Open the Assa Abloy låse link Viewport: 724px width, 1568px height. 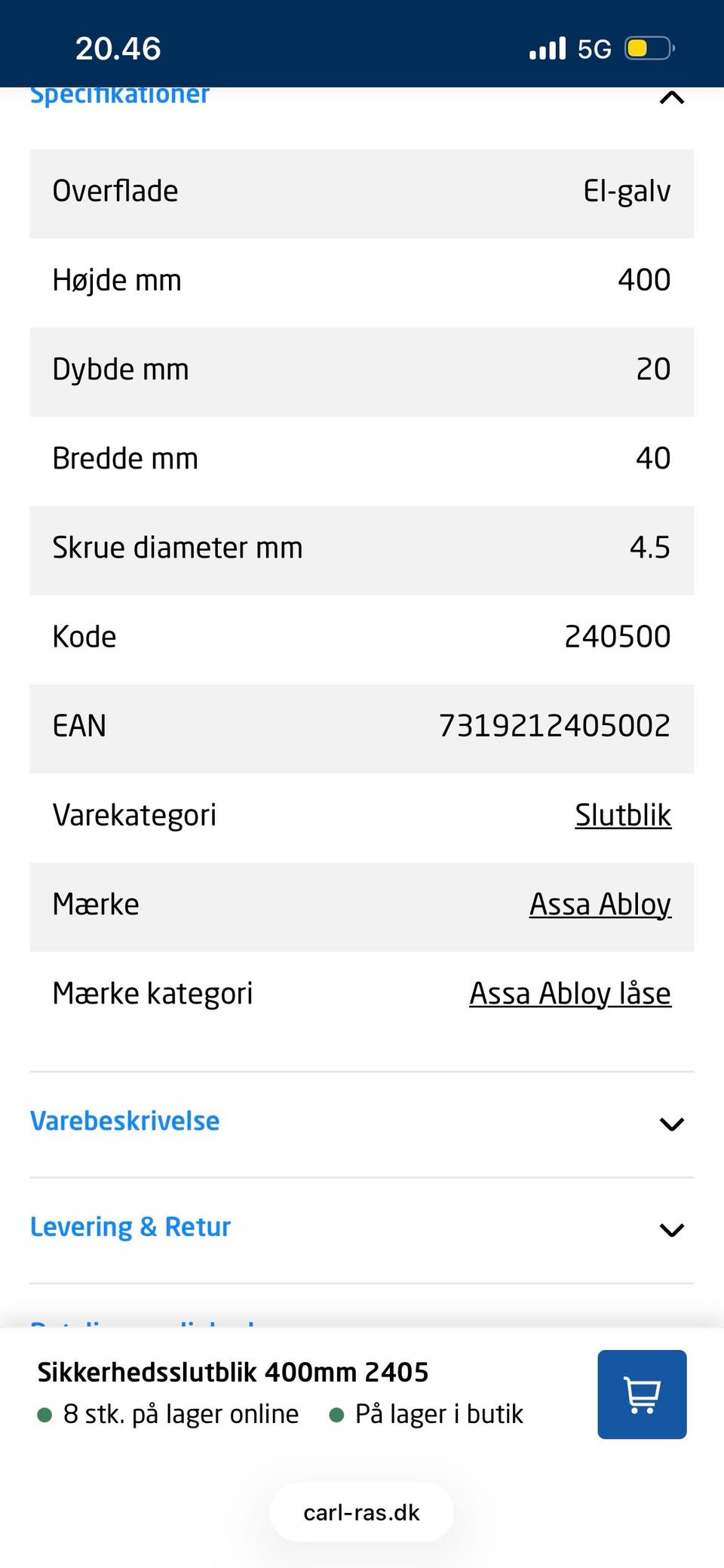click(x=570, y=994)
